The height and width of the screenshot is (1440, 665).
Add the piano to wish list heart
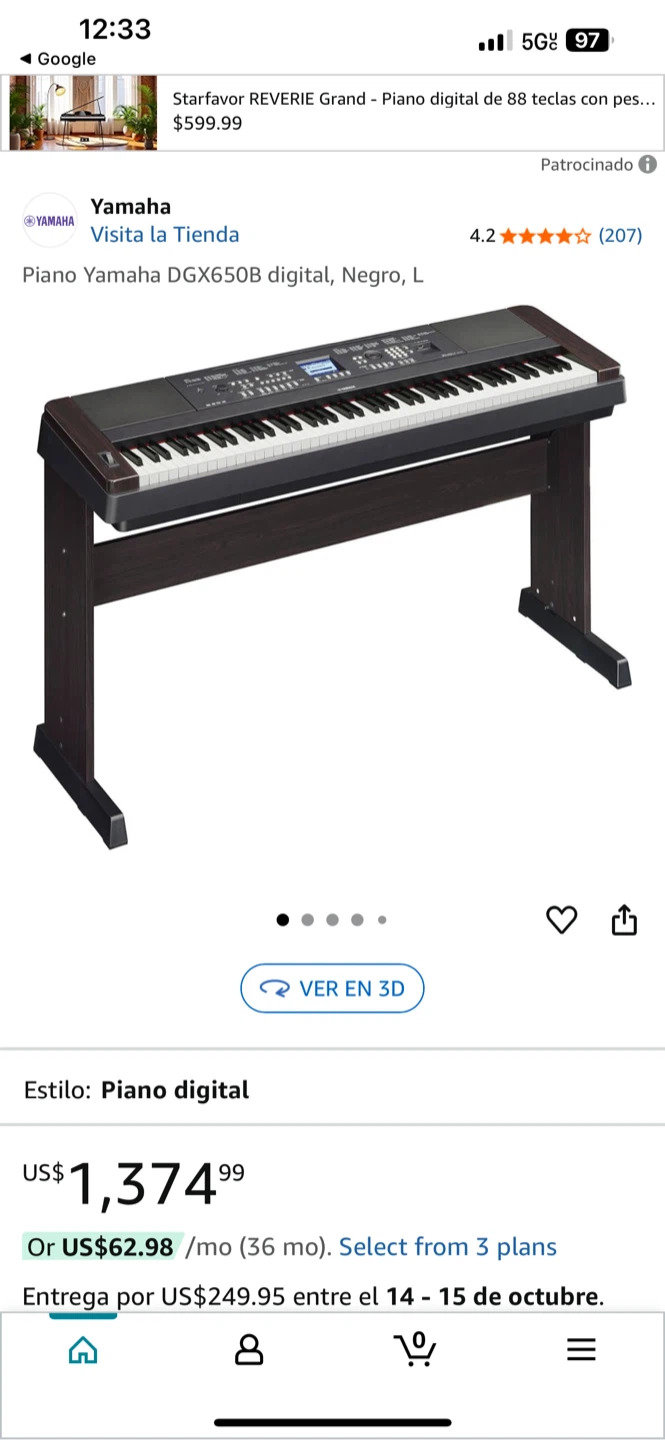[x=562, y=920]
